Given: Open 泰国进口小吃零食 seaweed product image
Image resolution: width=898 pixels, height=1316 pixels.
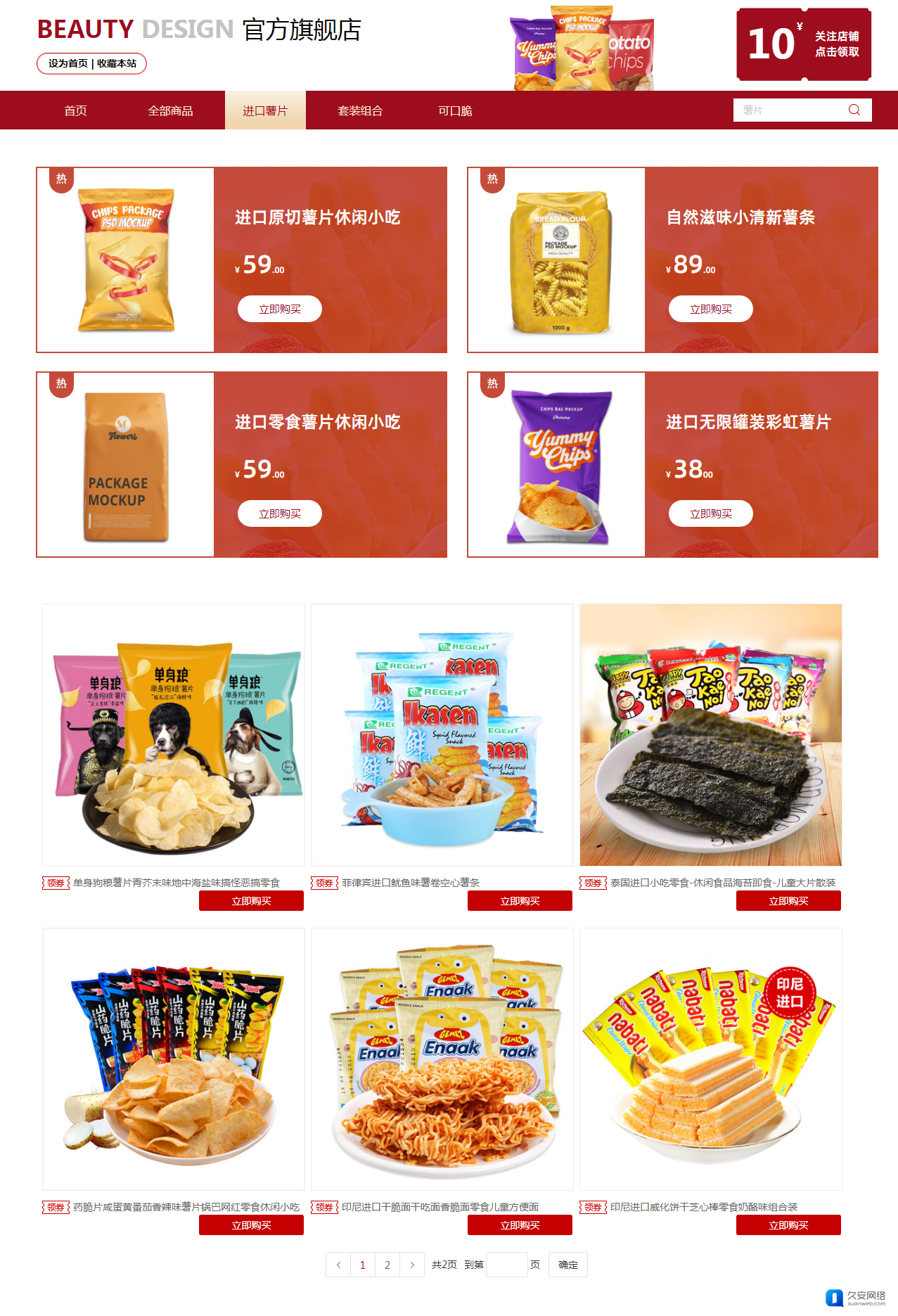Looking at the screenshot, I should [710, 734].
